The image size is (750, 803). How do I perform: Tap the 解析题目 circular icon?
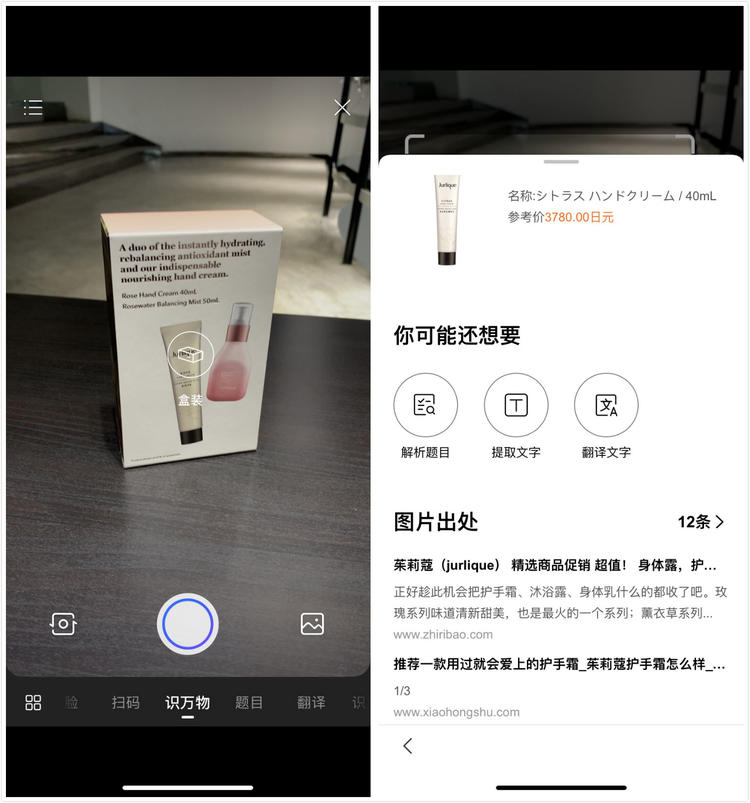click(426, 404)
